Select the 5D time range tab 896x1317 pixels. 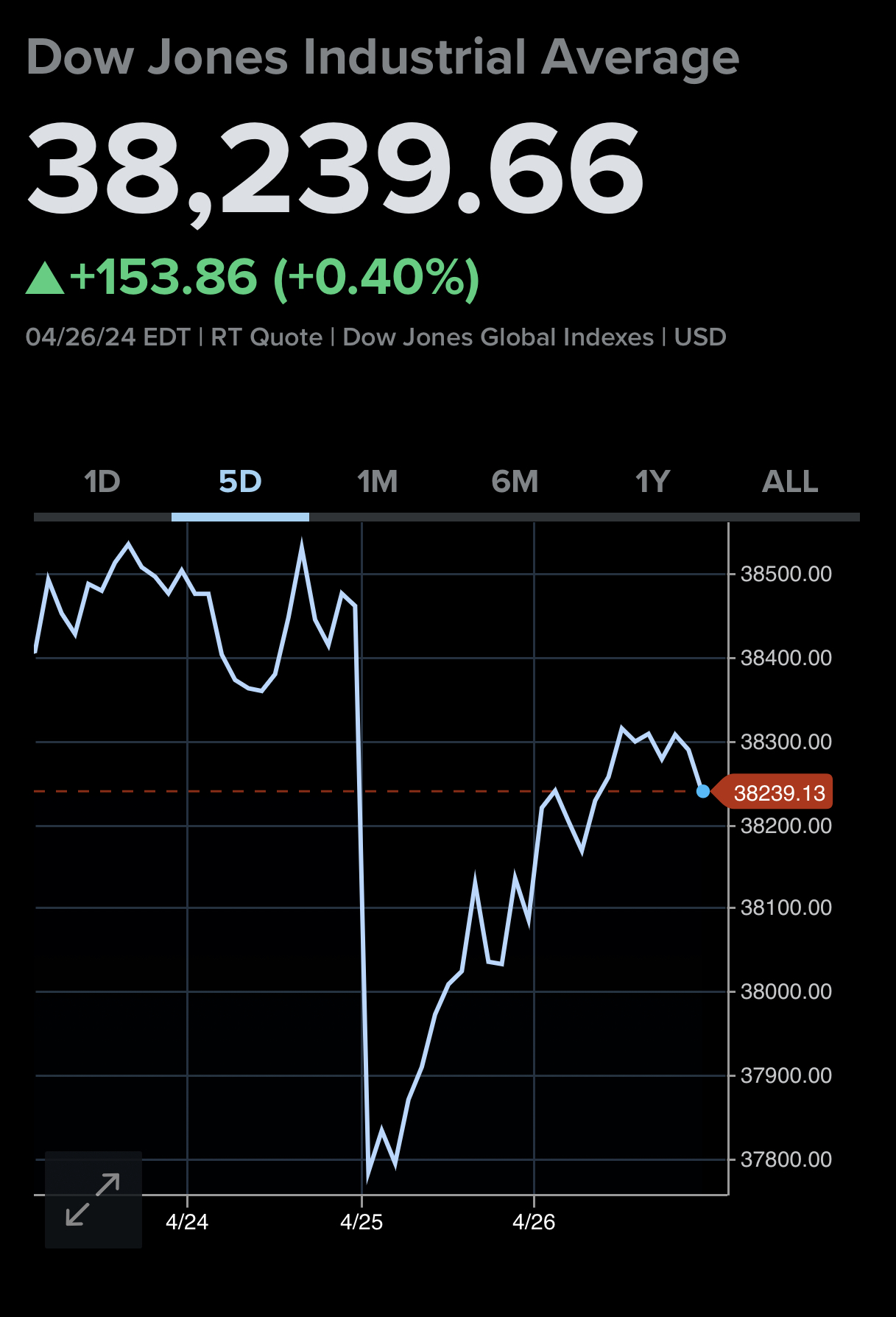coord(240,482)
